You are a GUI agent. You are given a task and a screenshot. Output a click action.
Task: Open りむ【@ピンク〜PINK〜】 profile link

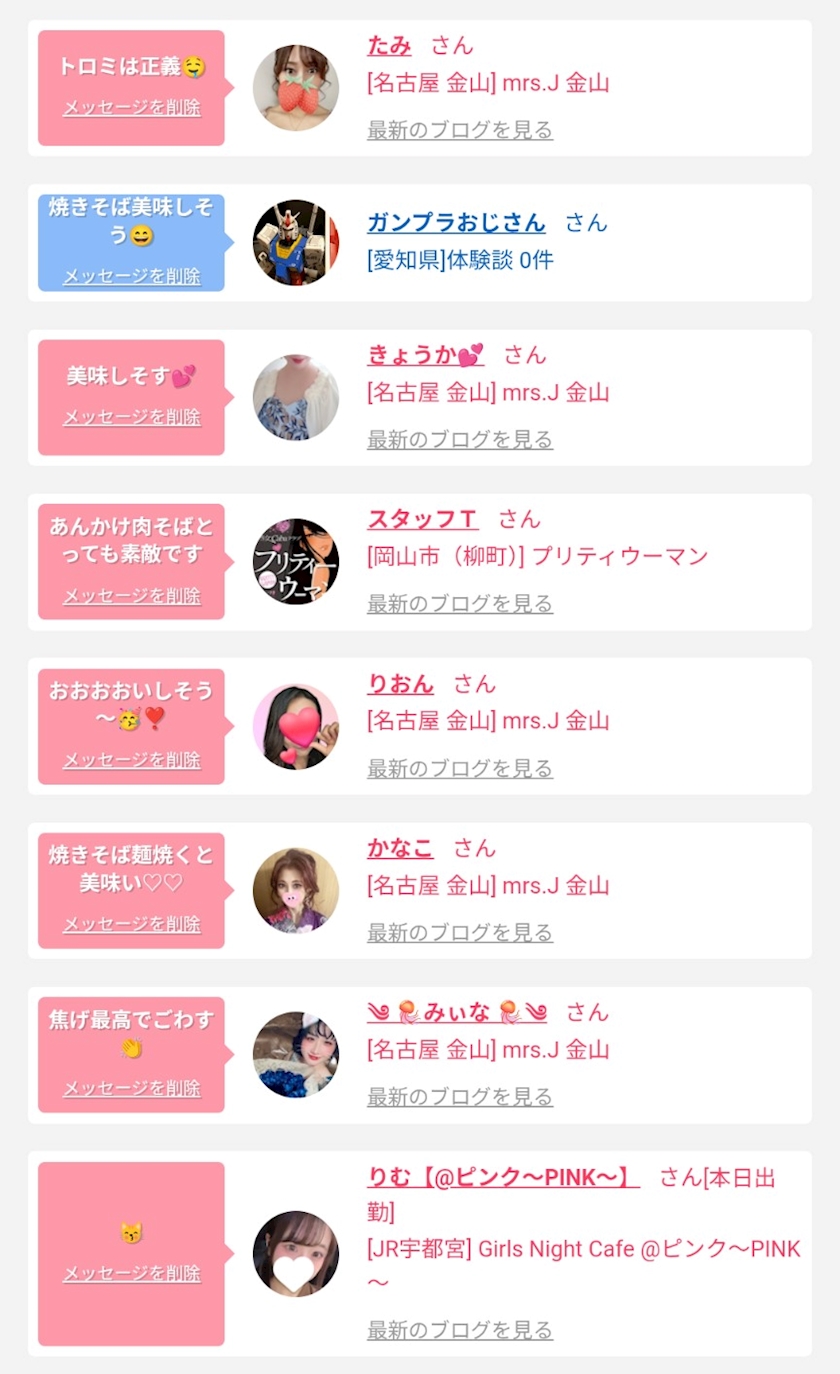pos(503,1177)
